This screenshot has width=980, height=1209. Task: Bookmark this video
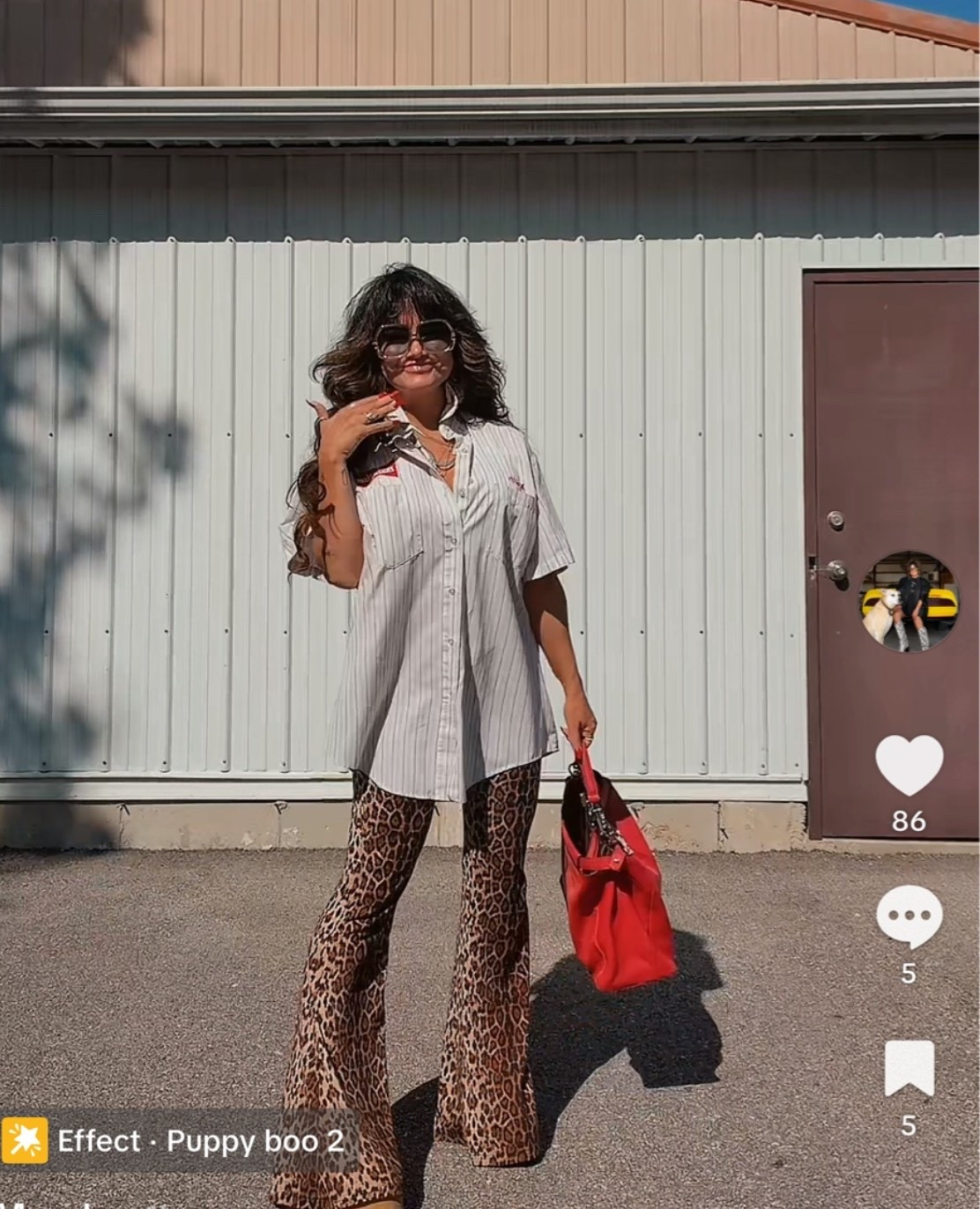909,1068
